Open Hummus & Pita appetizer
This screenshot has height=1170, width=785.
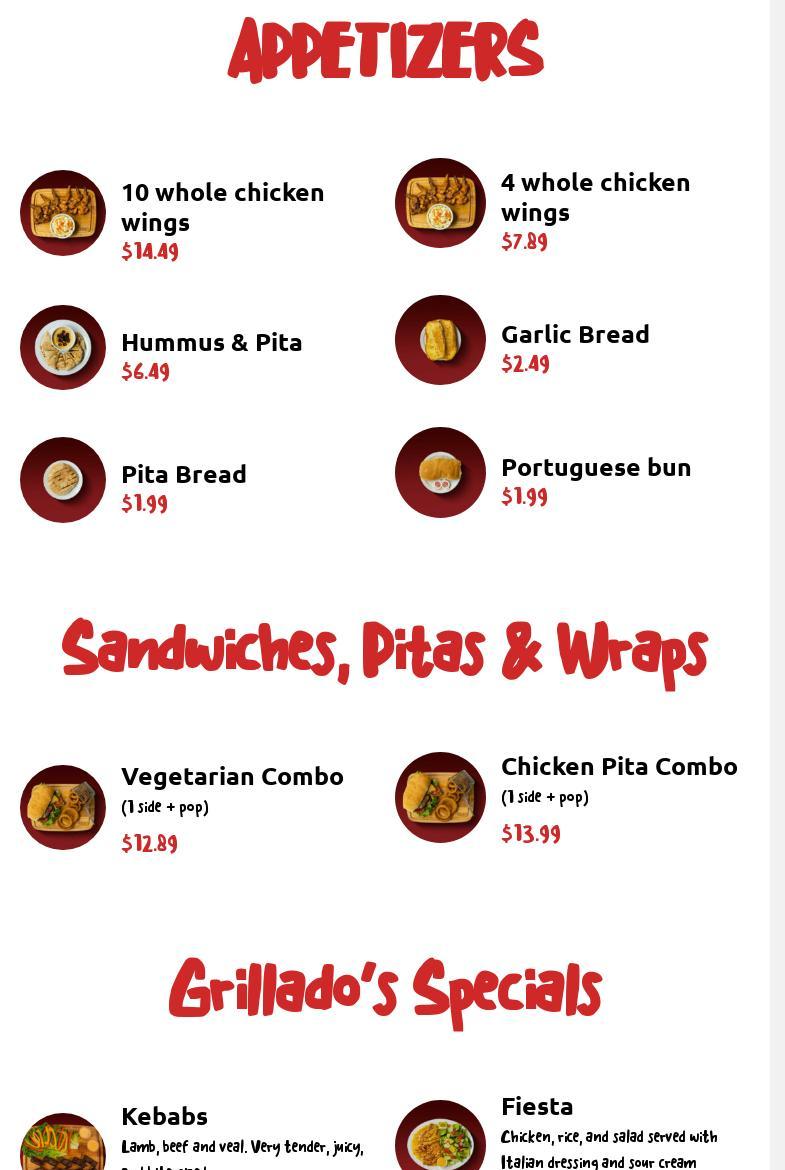coord(211,342)
